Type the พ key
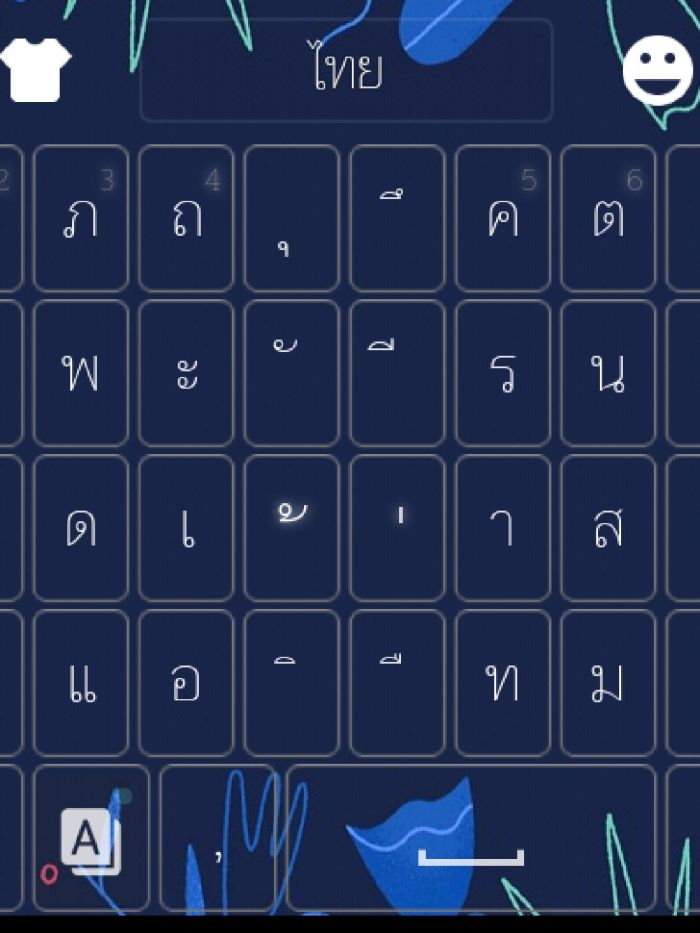 coord(81,373)
